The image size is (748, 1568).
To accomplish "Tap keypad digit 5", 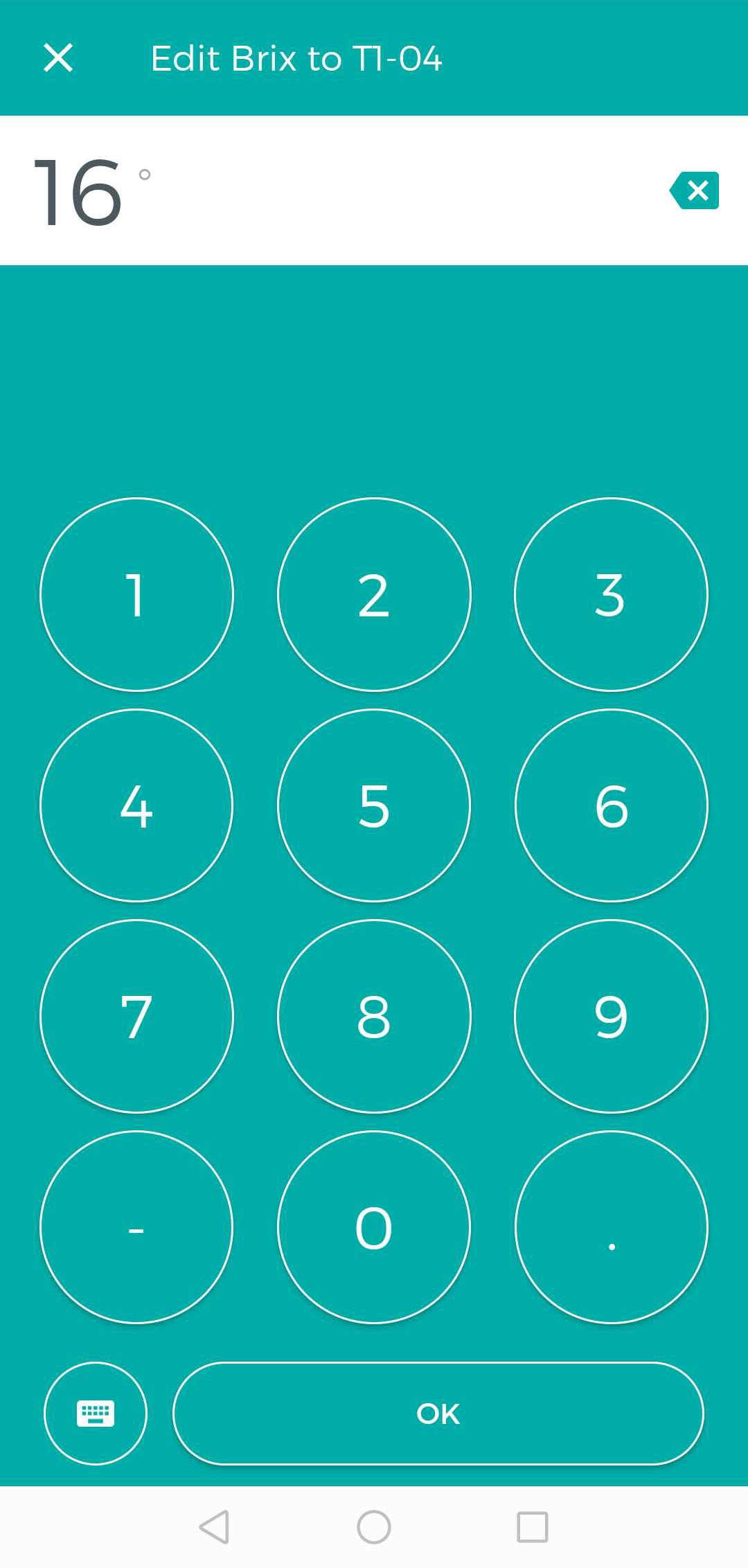I will click(374, 805).
